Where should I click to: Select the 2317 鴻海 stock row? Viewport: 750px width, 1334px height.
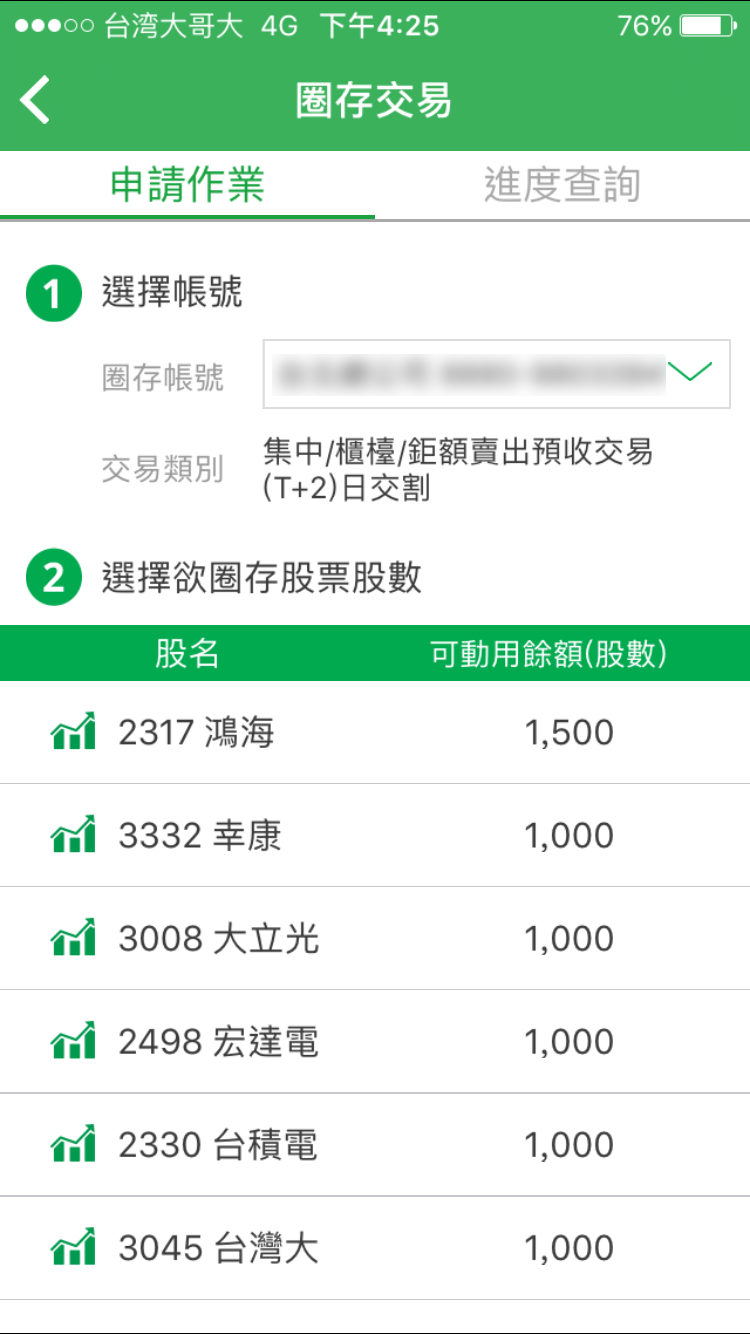(375, 733)
